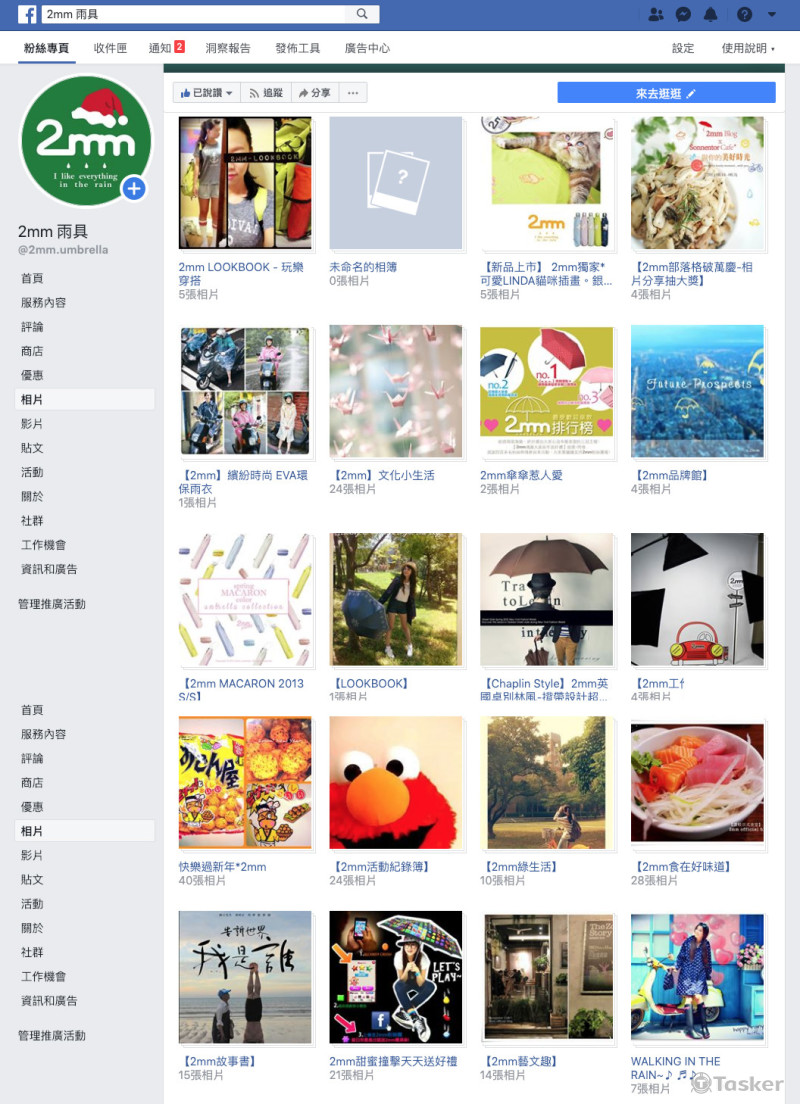Open the friend requests icon
Screen dimensions: 800x1104
click(656, 14)
